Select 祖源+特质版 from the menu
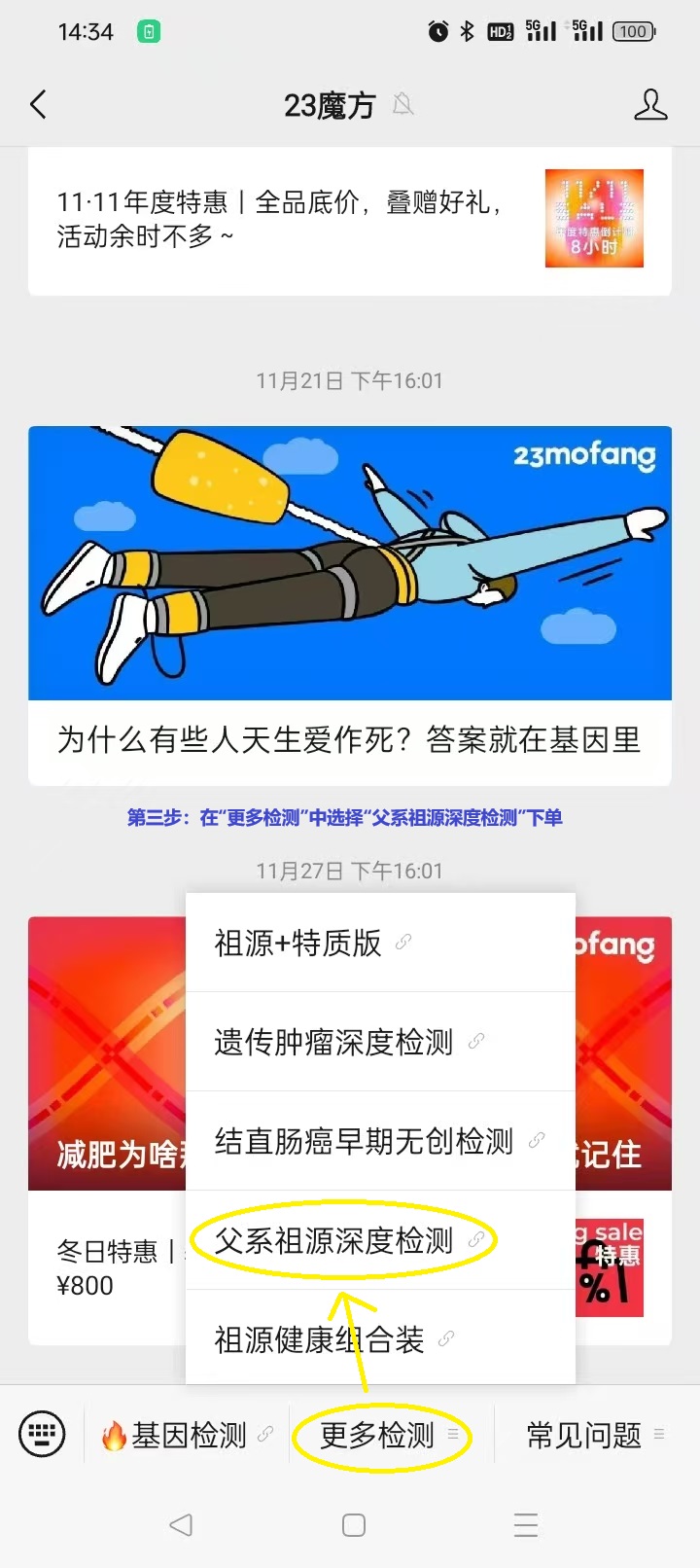 (x=380, y=943)
